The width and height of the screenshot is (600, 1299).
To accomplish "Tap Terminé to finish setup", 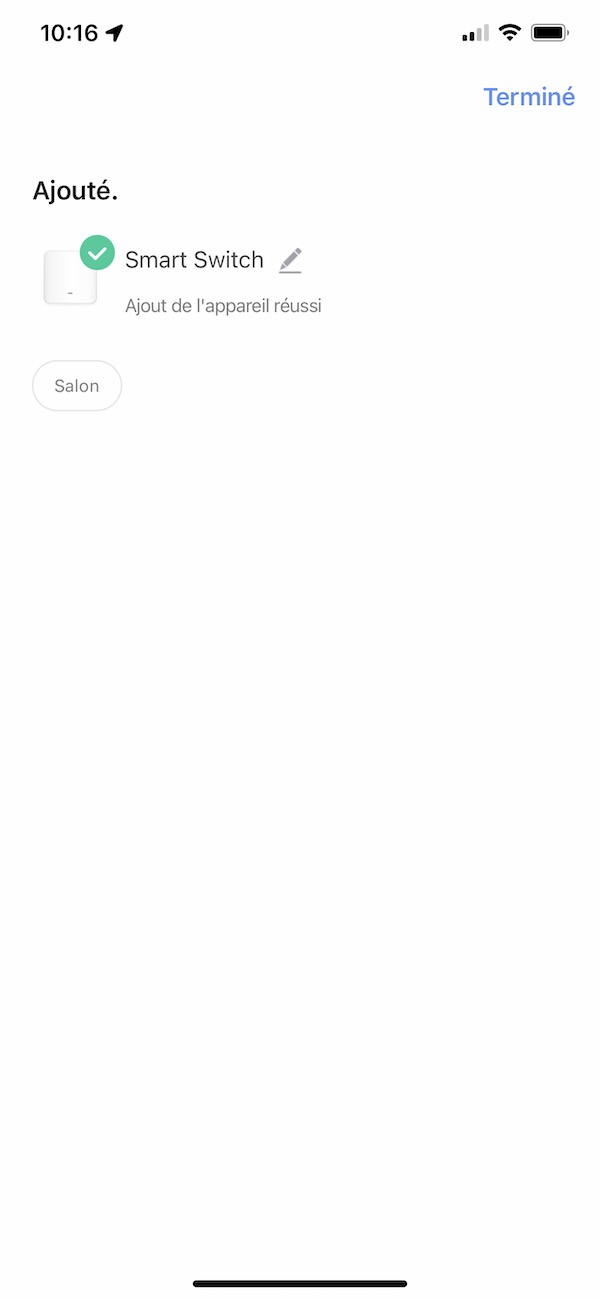I will [529, 97].
